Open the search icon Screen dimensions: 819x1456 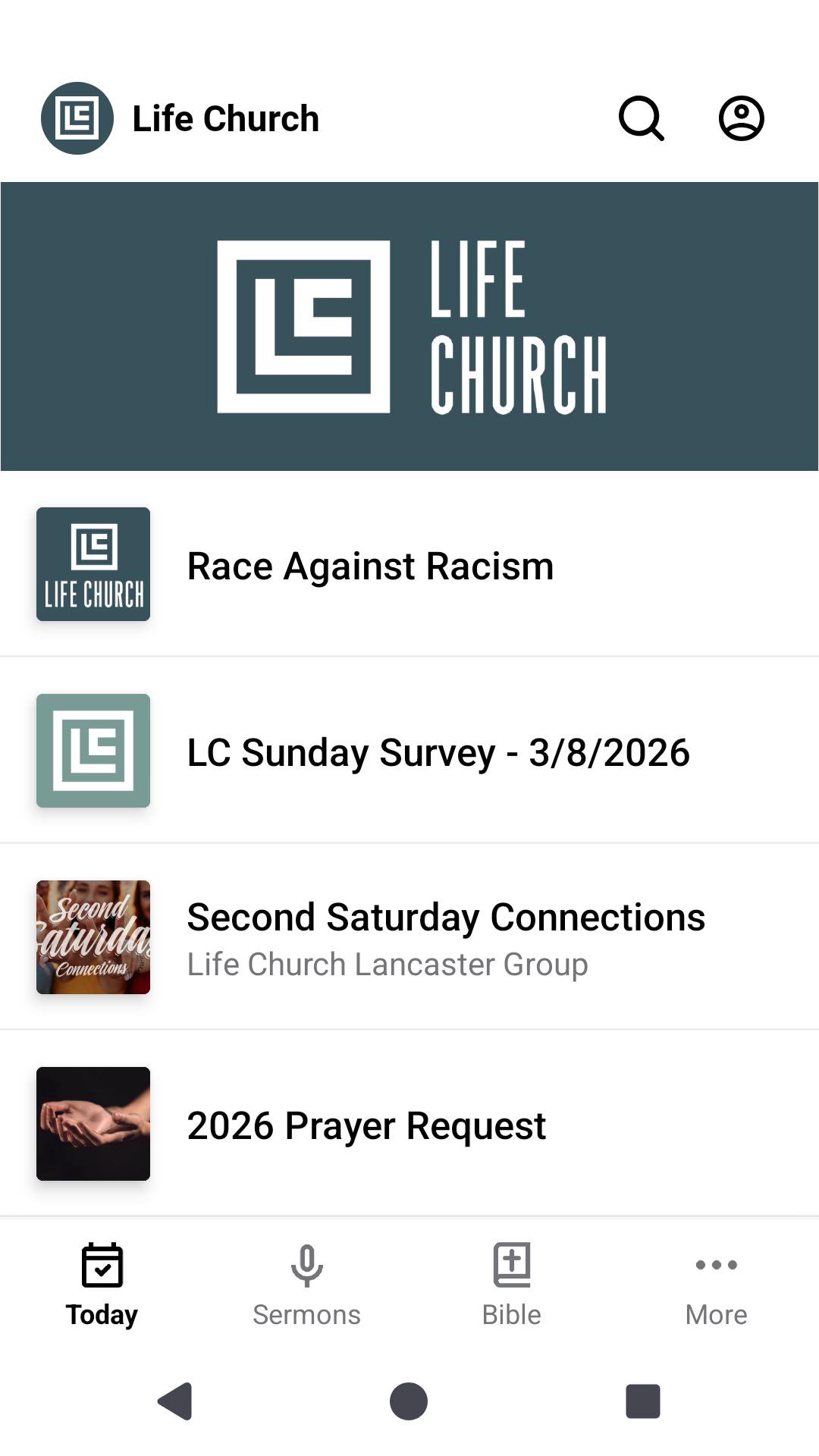pyautogui.click(x=641, y=118)
